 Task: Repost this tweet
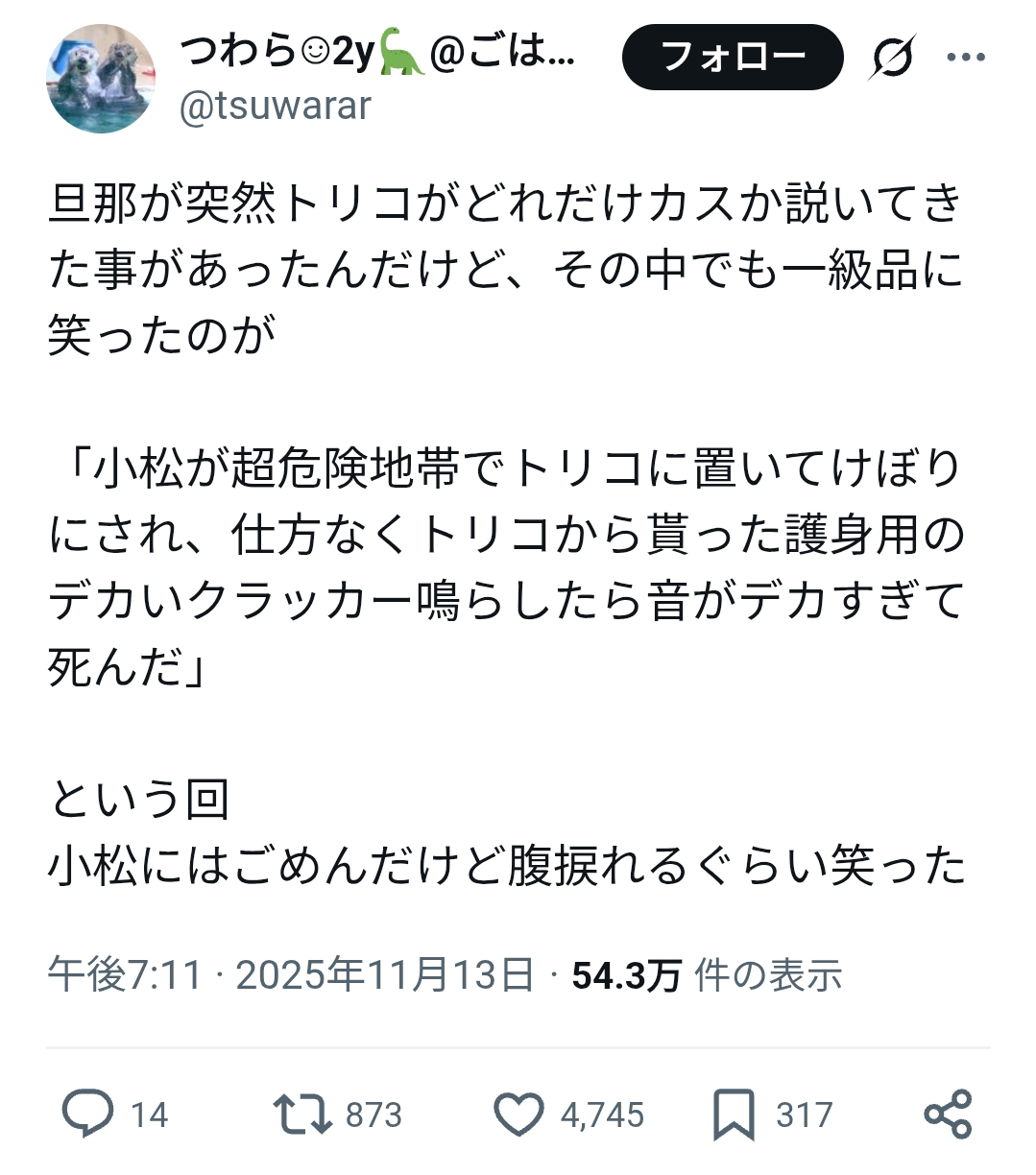[x=302, y=1114]
